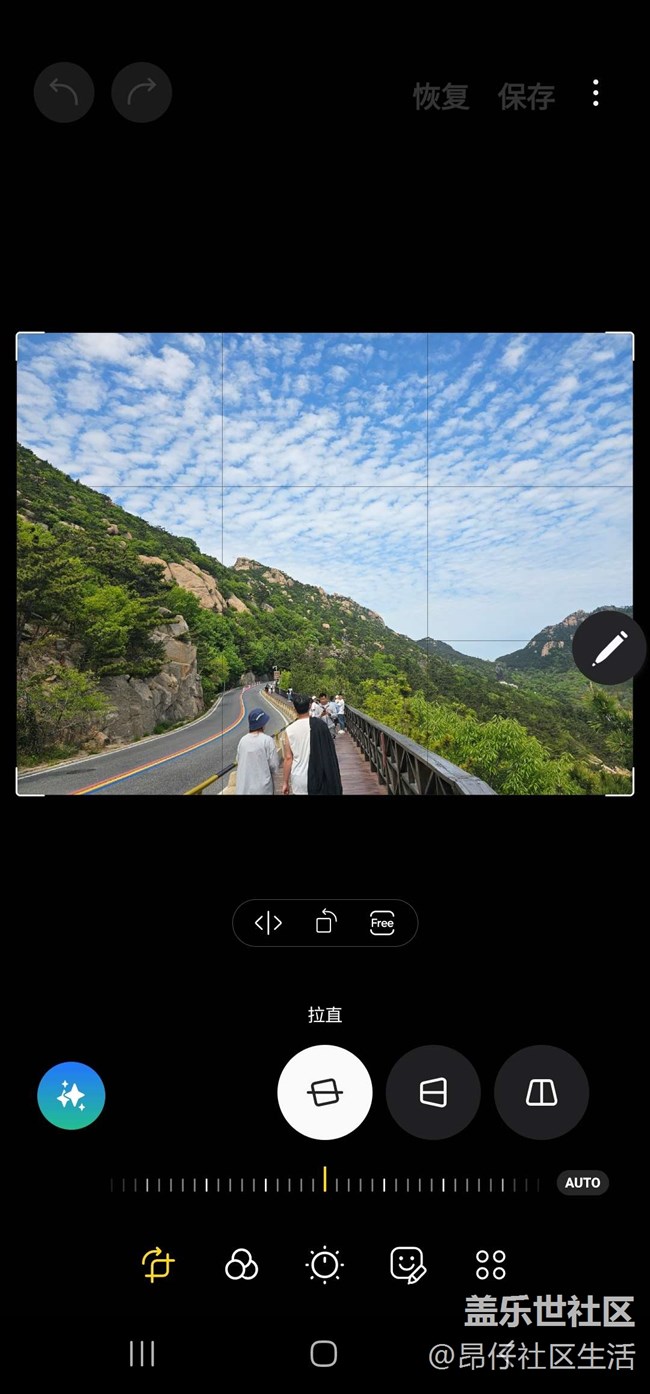This screenshot has width=650, height=1394.
Task: Flip the image horizontally
Action: tap(268, 923)
